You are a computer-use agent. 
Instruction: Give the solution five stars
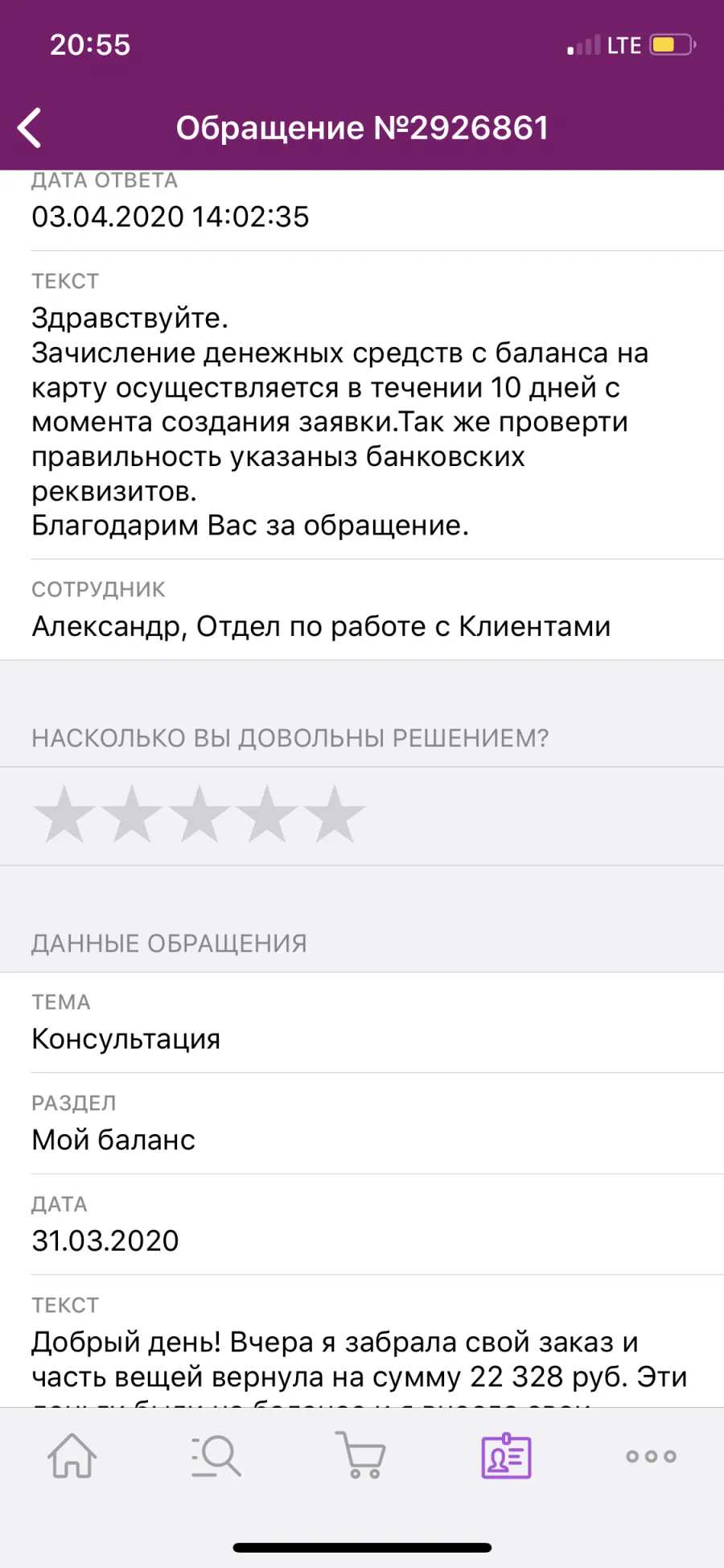click(335, 814)
